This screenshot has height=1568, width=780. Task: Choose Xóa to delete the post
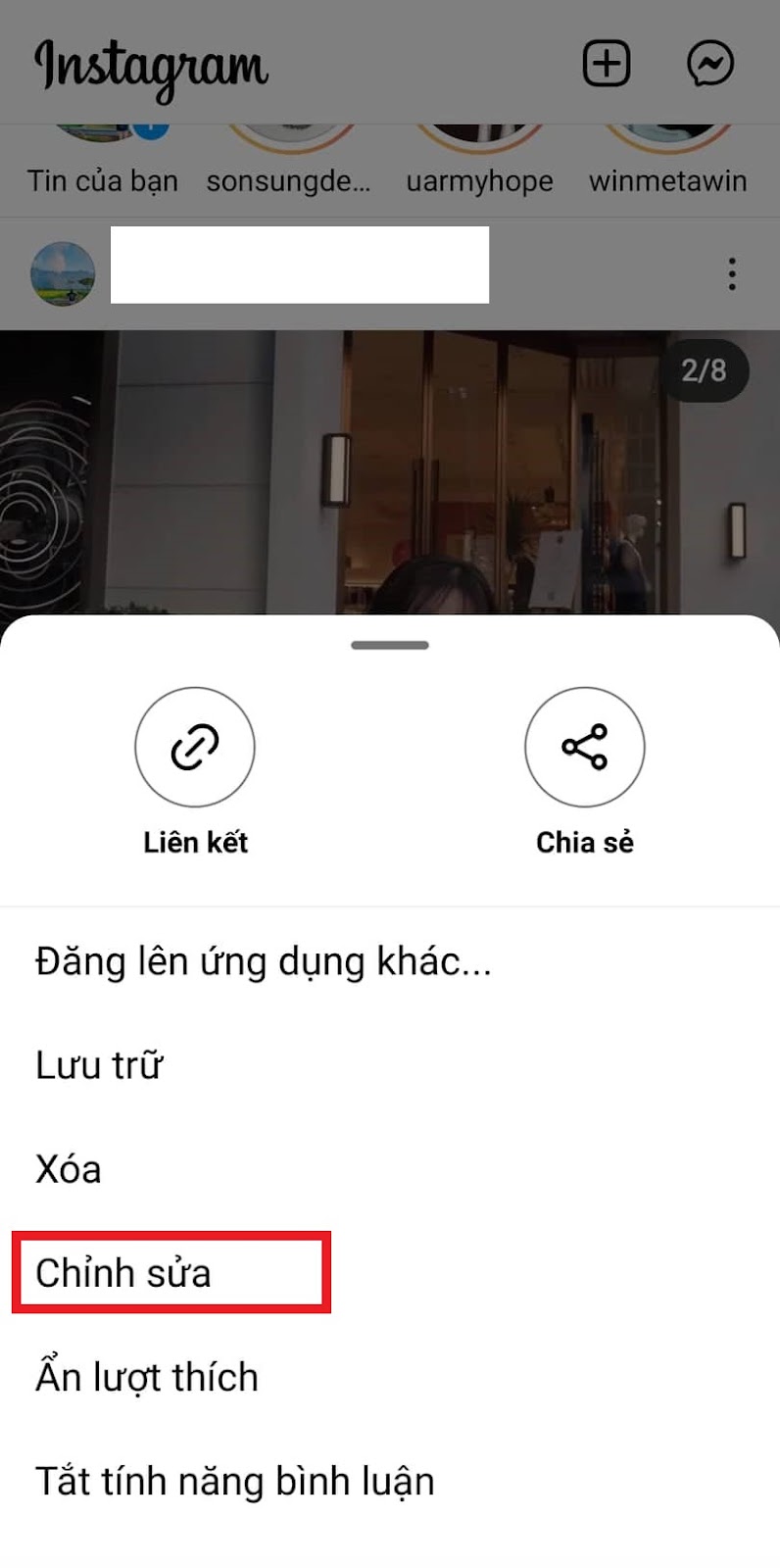[69, 1169]
